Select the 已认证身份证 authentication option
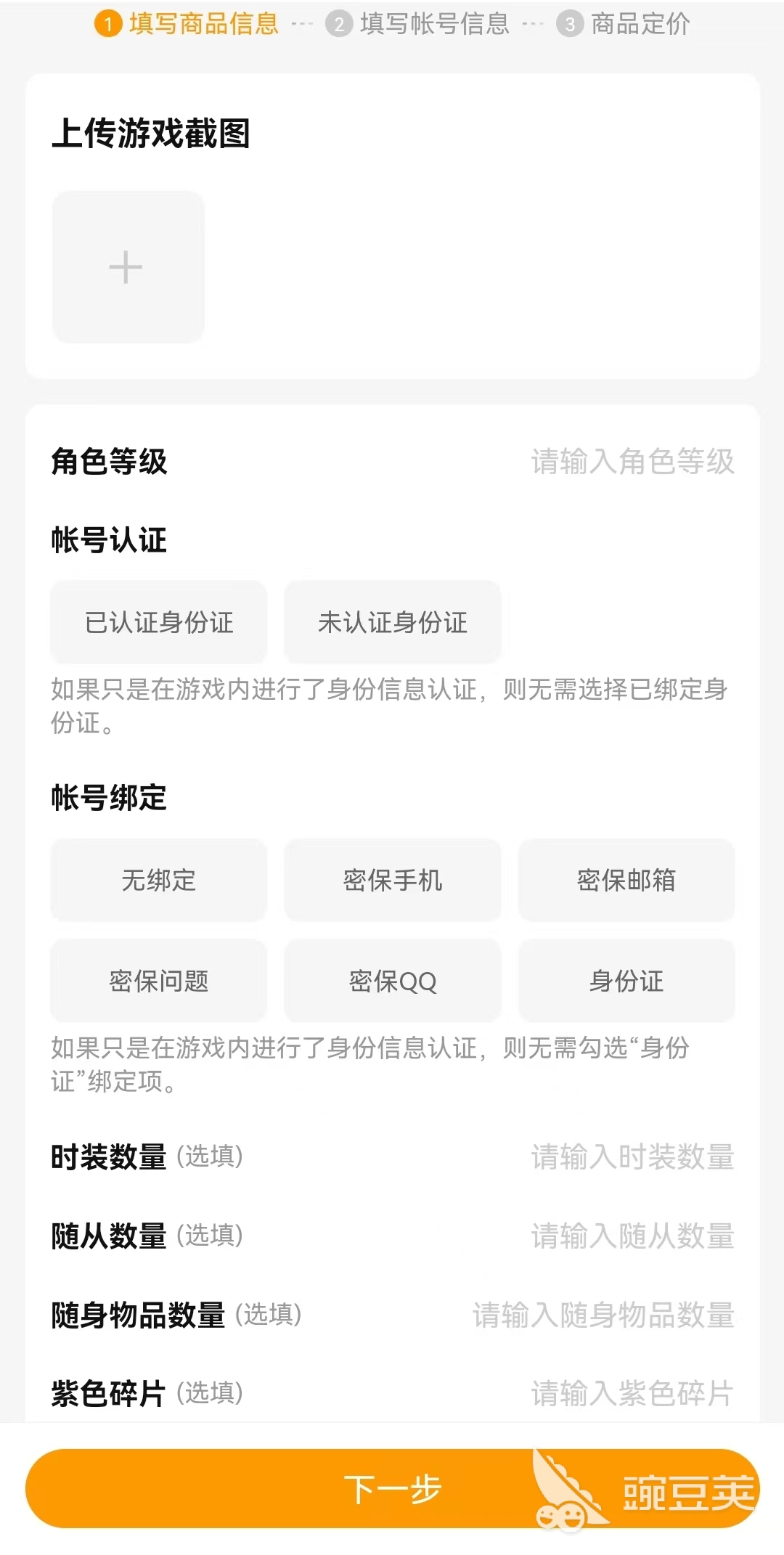This screenshot has height=1555, width=784. (x=158, y=623)
